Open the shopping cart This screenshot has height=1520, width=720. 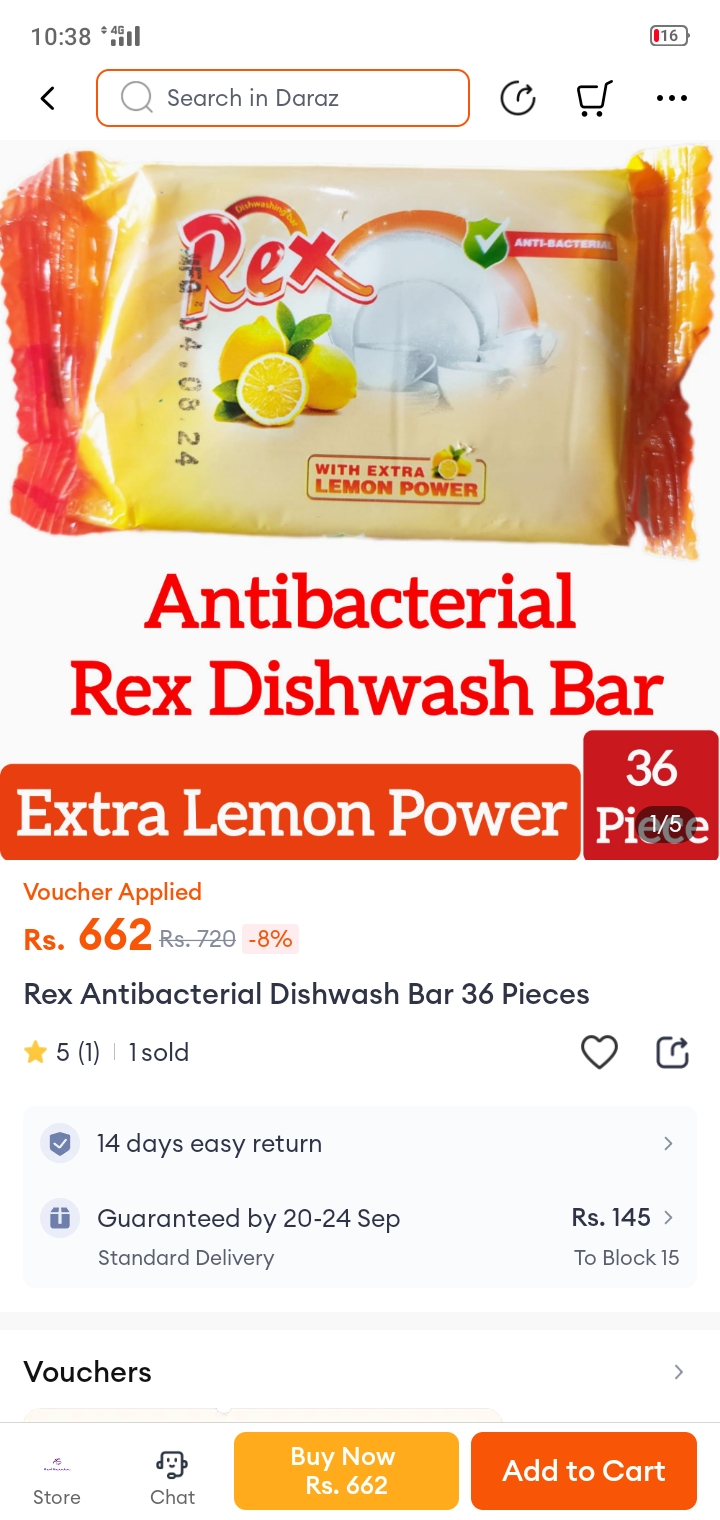click(594, 98)
